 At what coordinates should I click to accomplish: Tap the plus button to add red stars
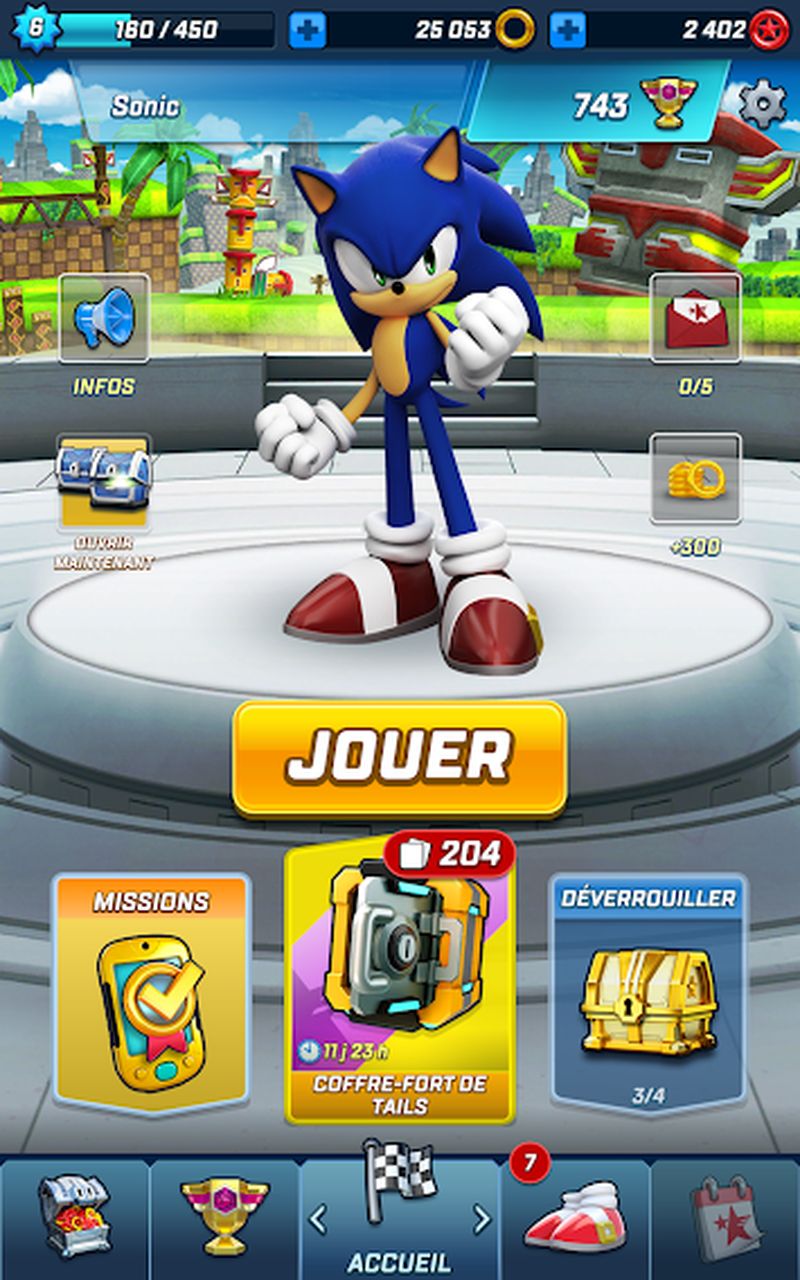coord(567,30)
